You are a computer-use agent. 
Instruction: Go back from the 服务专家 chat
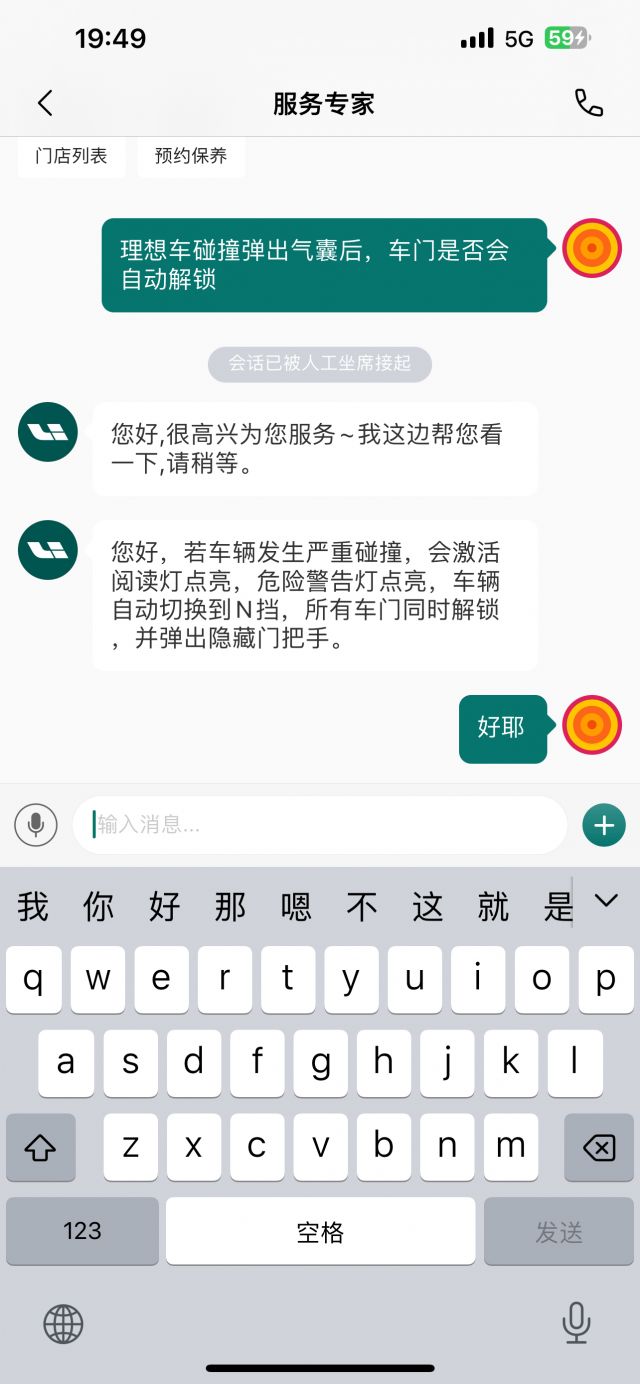pos(45,103)
